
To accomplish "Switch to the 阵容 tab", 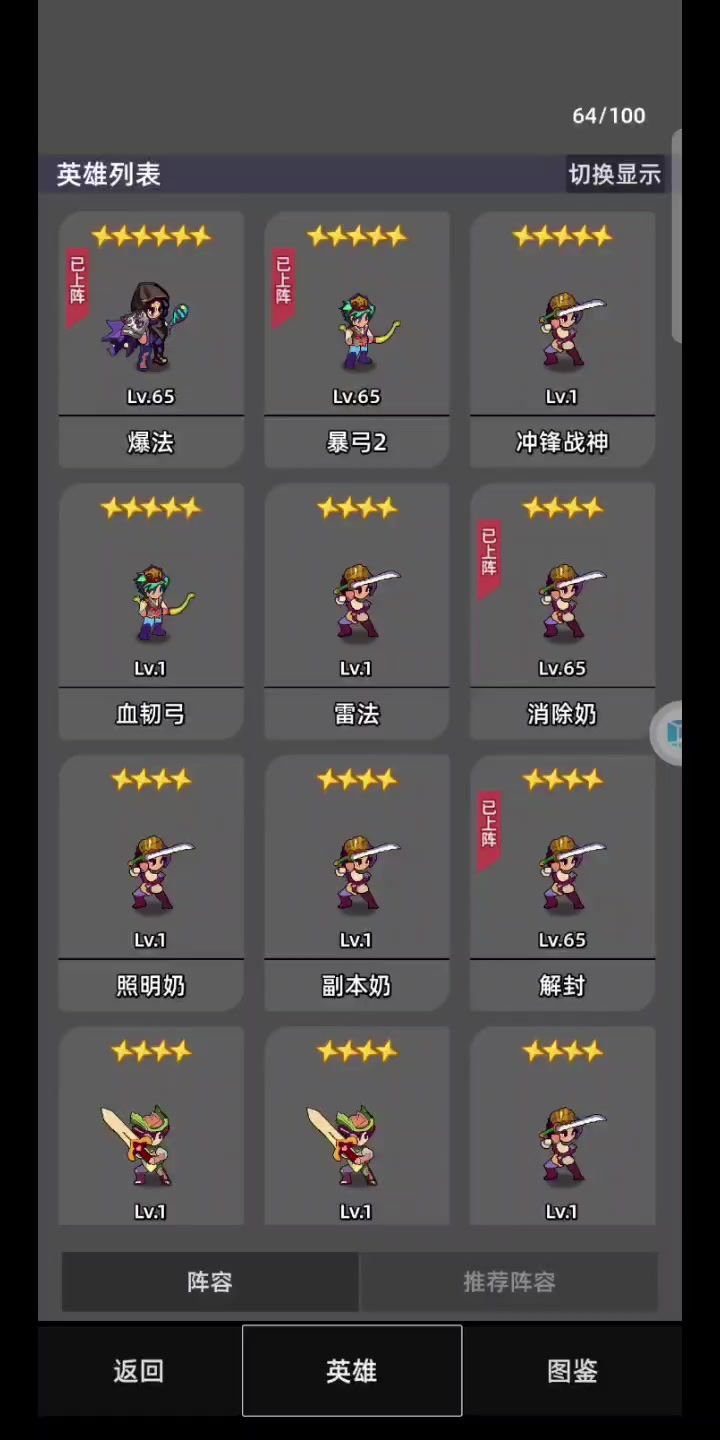I will click(x=210, y=1281).
